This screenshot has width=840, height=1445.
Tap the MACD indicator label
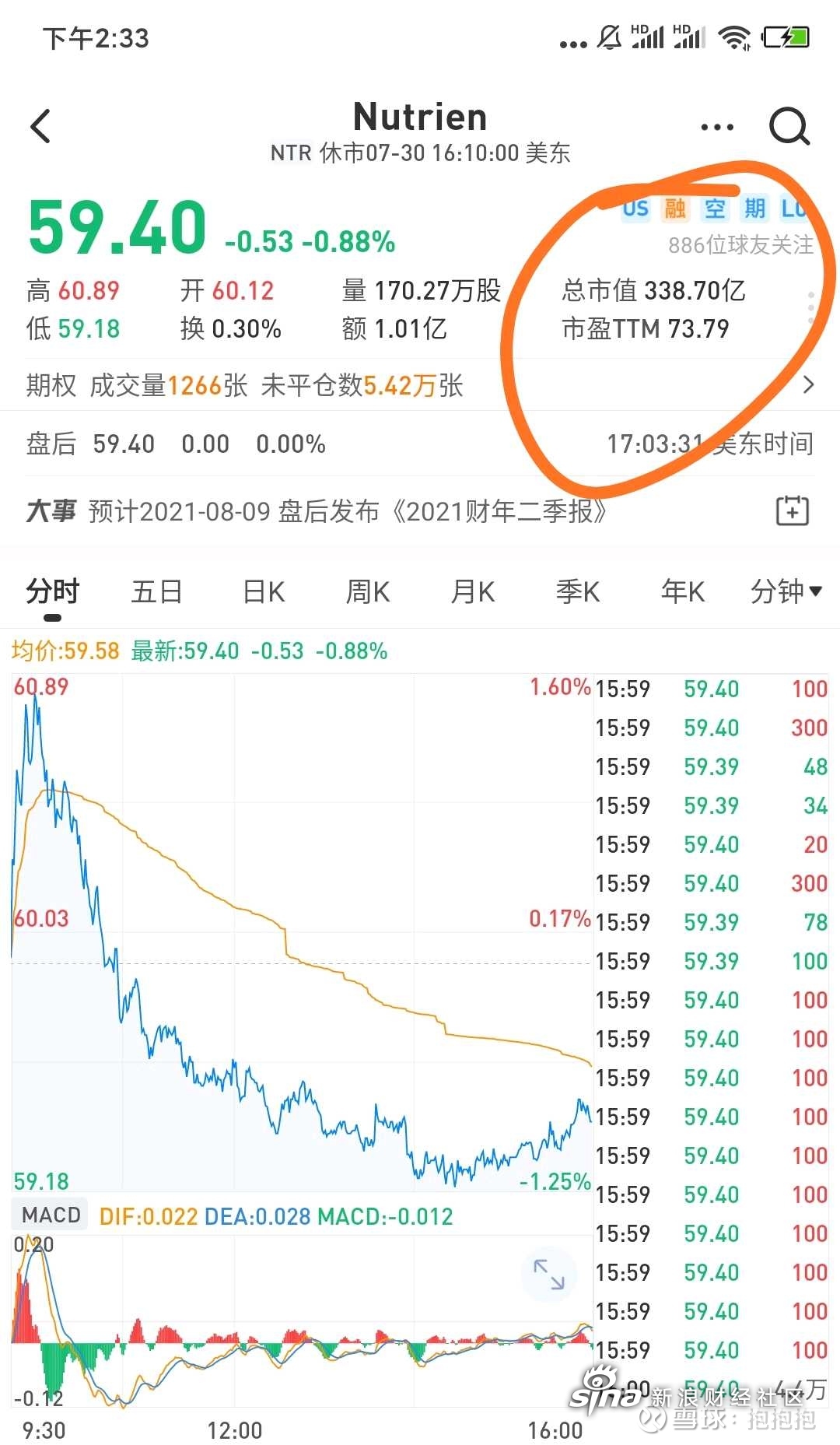pyautogui.click(x=51, y=1215)
